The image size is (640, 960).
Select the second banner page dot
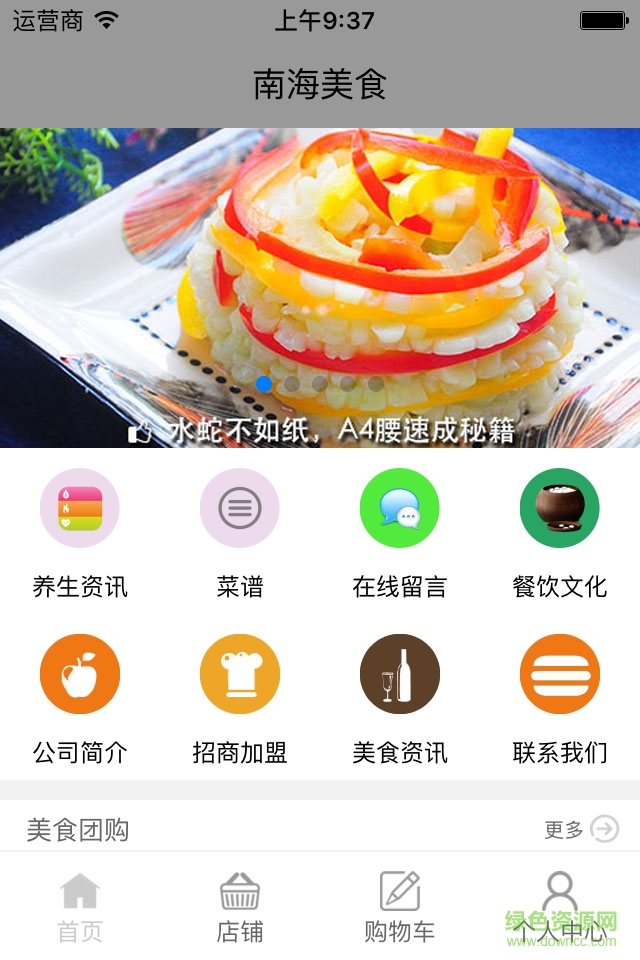(x=292, y=383)
